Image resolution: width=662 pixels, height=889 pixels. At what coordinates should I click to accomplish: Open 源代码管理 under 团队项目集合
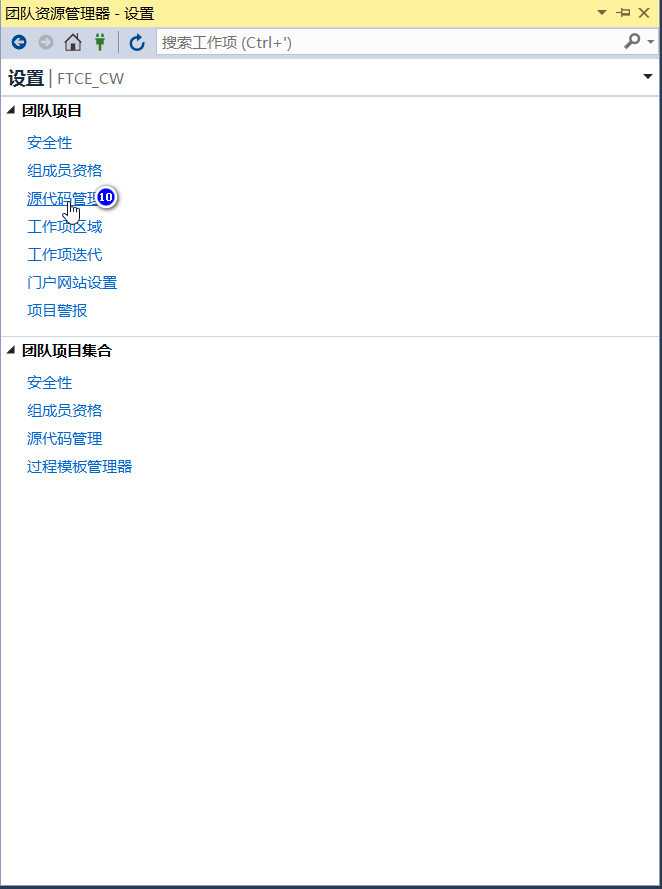point(65,439)
